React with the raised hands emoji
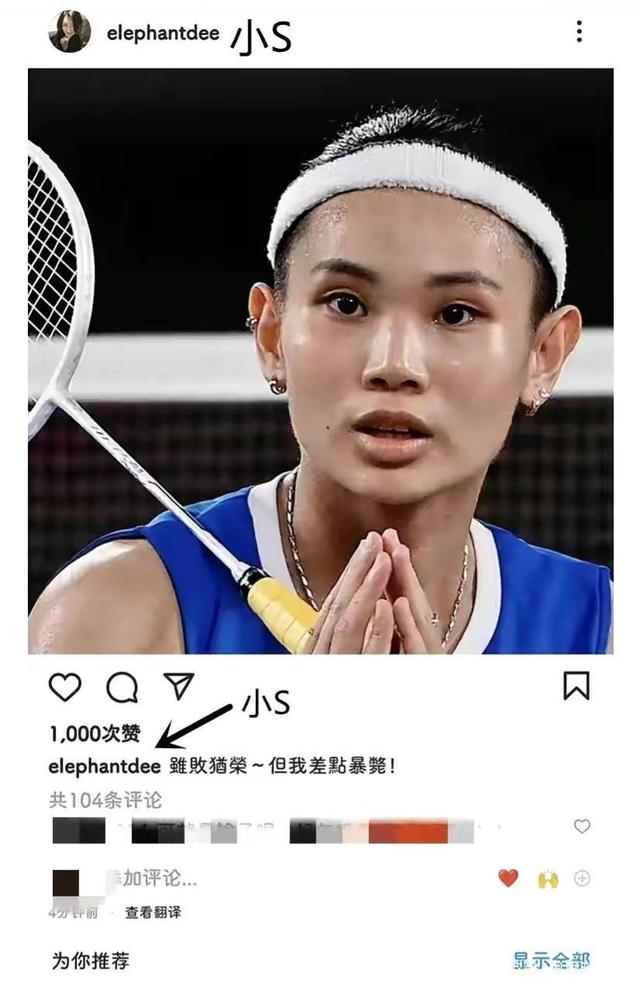This screenshot has width=640, height=988. click(x=547, y=879)
